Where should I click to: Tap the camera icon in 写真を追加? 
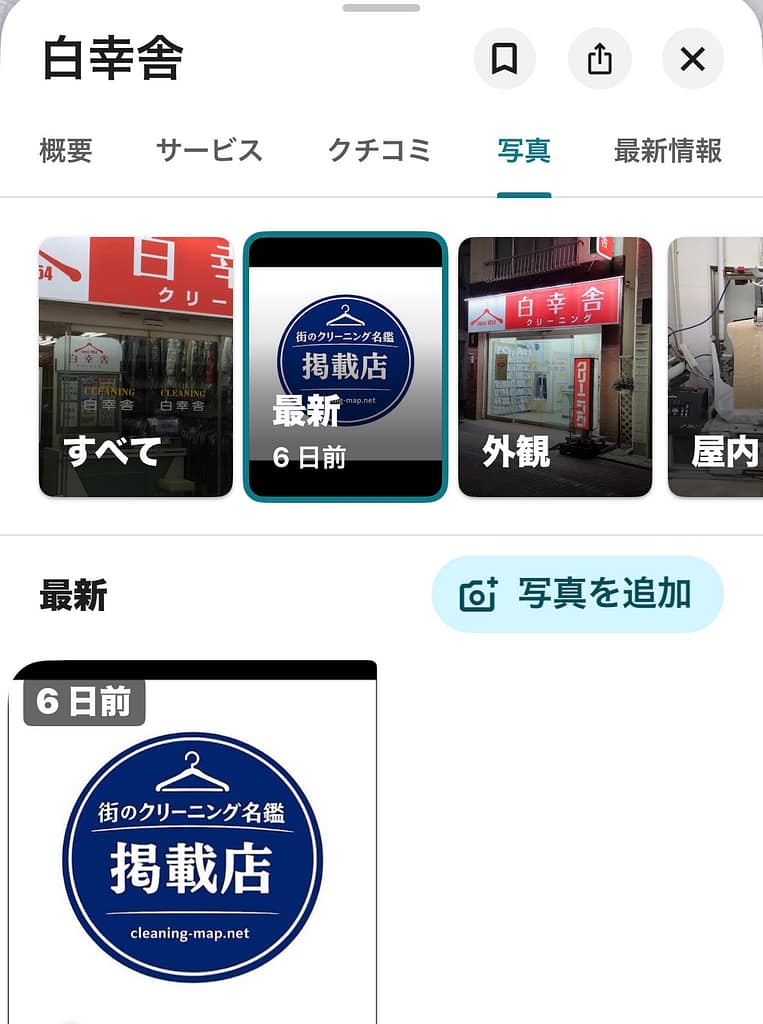pos(478,593)
